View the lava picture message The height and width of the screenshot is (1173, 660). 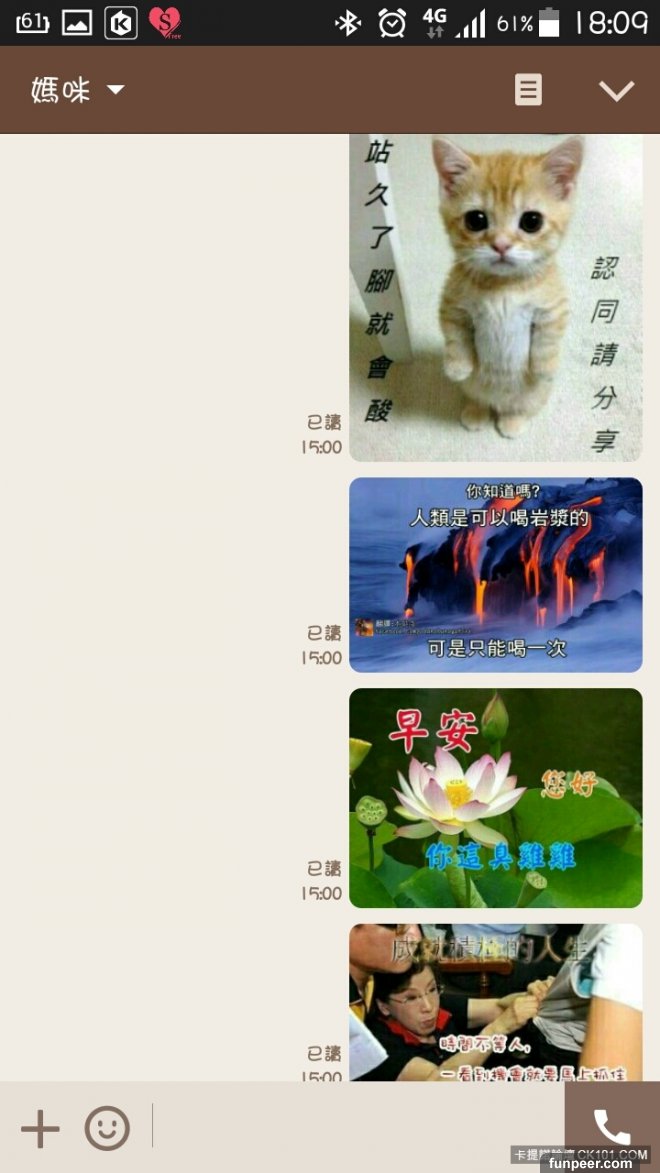[495, 575]
